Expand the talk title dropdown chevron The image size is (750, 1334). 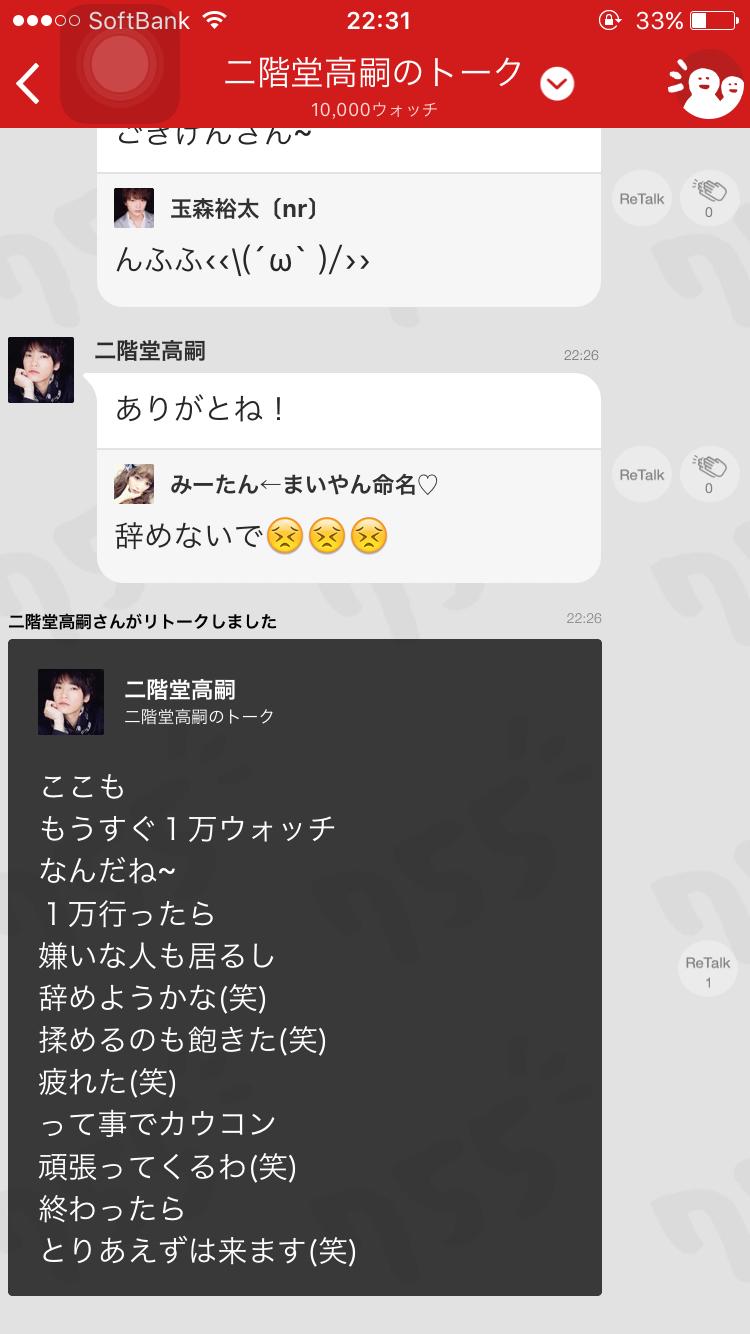coord(557,85)
